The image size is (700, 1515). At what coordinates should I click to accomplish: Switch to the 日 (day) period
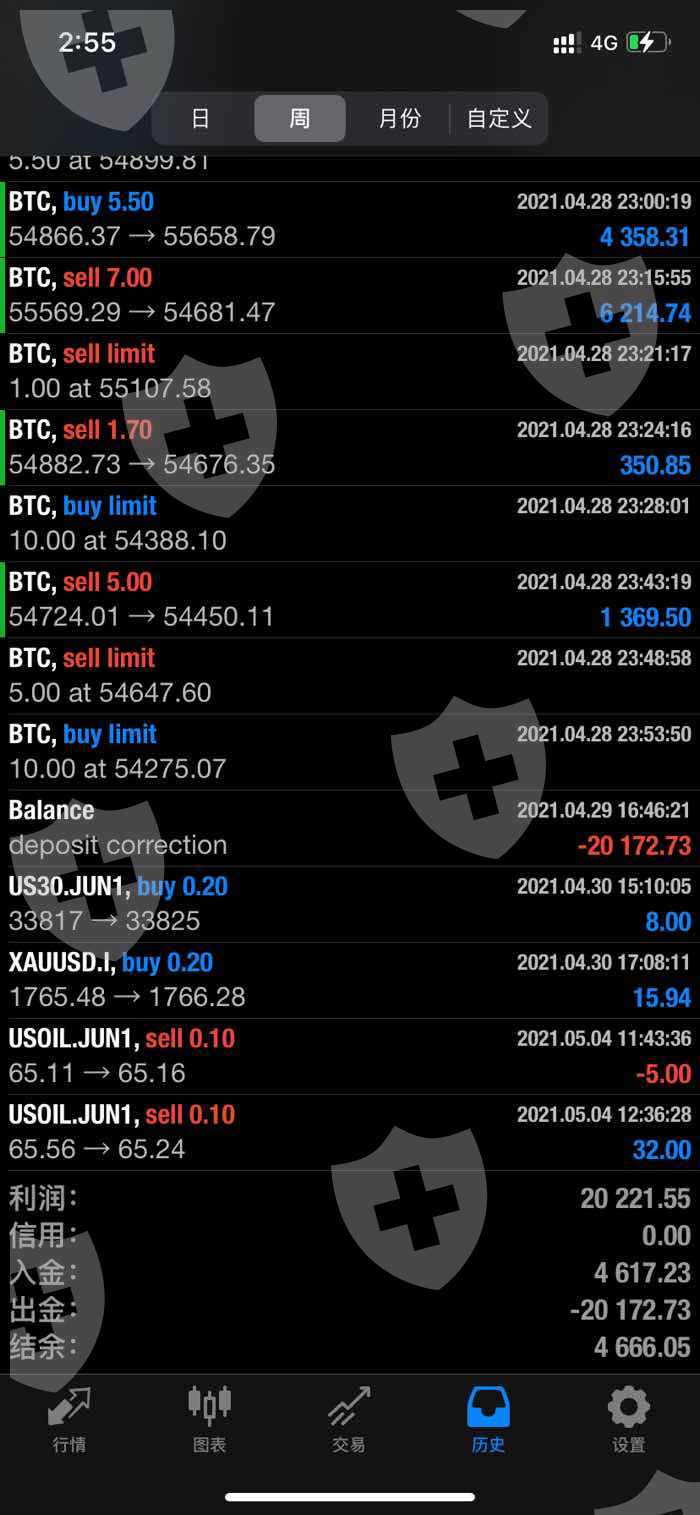point(201,119)
